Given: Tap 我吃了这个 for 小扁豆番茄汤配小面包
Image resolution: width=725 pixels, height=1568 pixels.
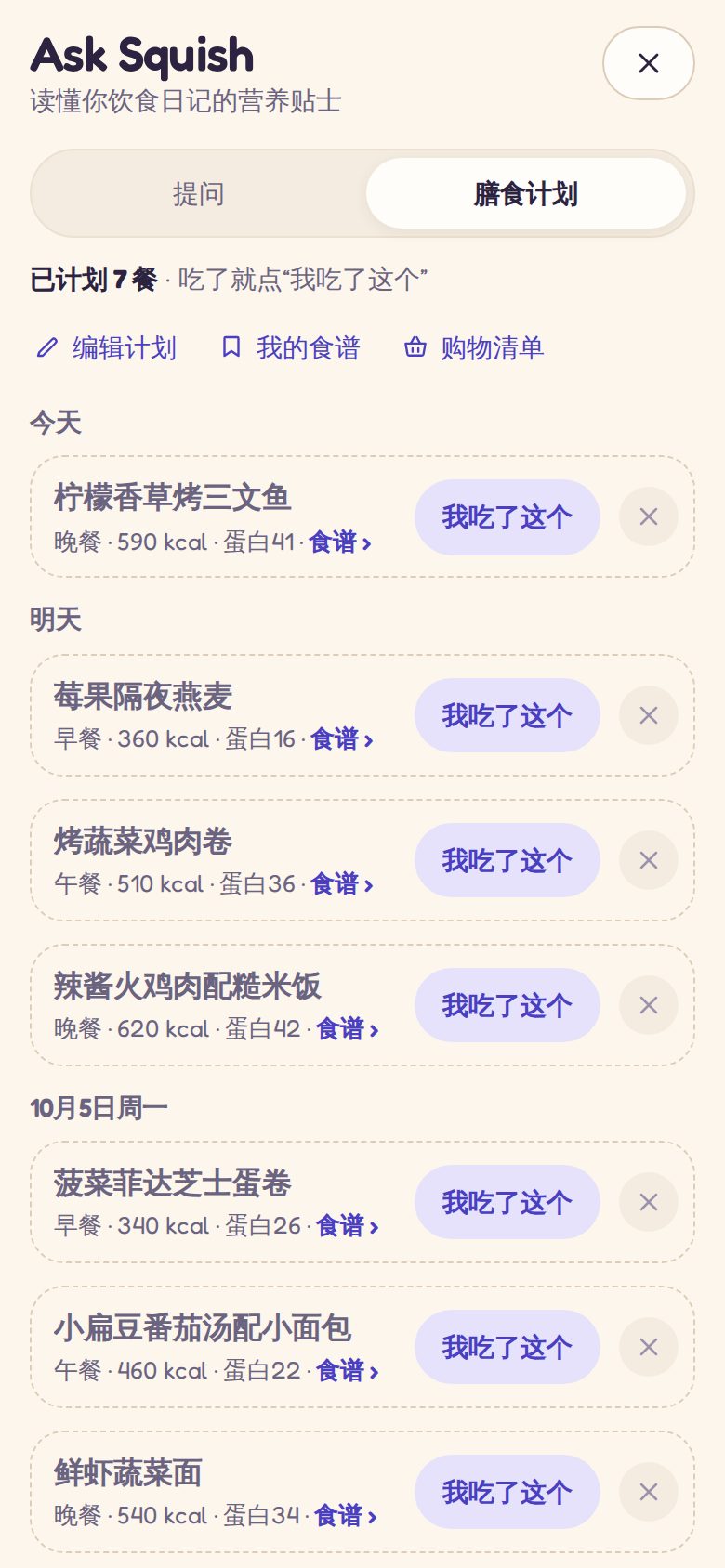Looking at the screenshot, I should [507, 1347].
